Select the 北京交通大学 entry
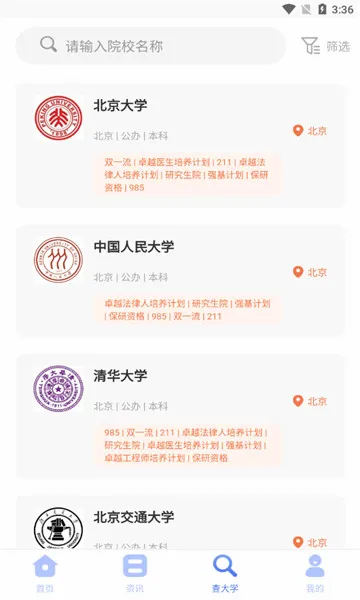The height and width of the screenshot is (600, 360). (x=180, y=523)
